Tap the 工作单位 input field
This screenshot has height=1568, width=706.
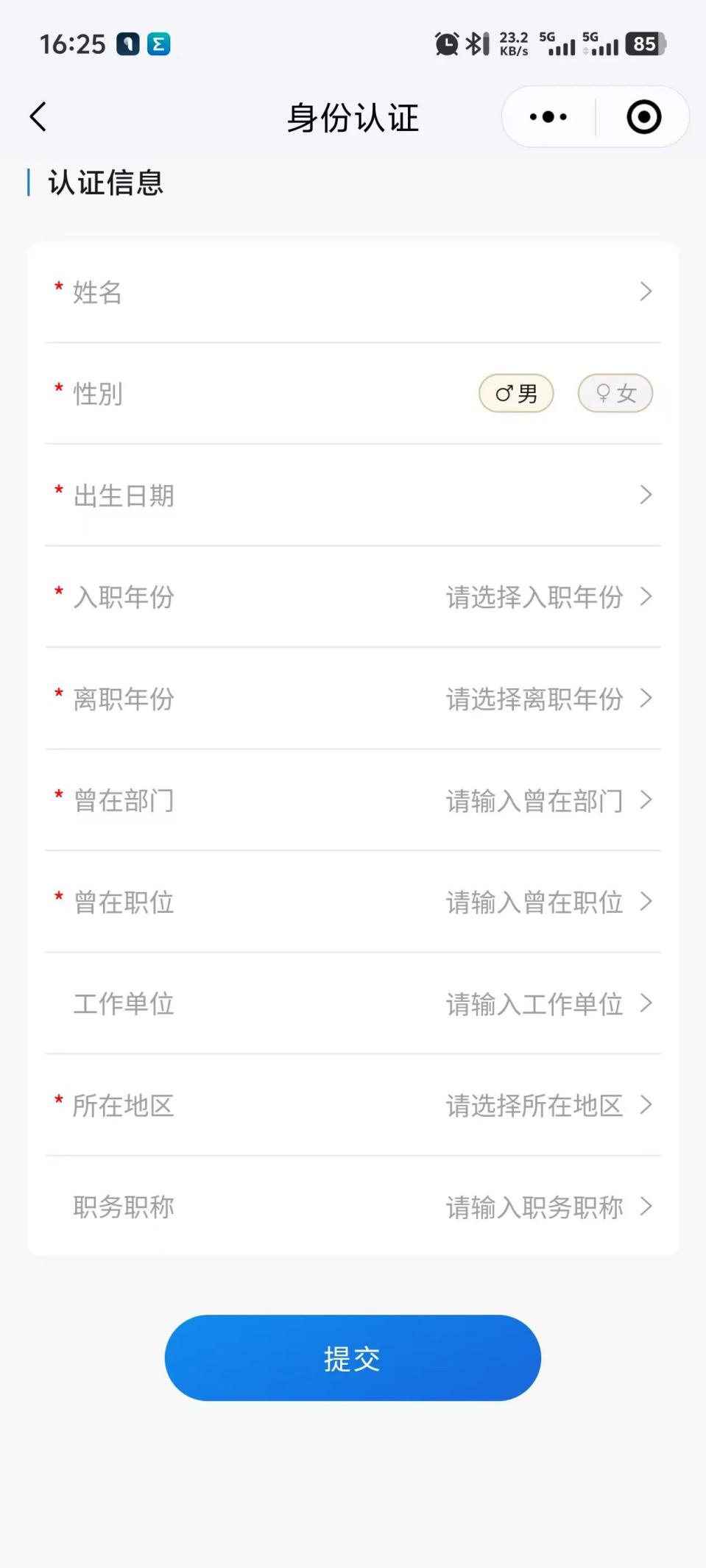535,1003
